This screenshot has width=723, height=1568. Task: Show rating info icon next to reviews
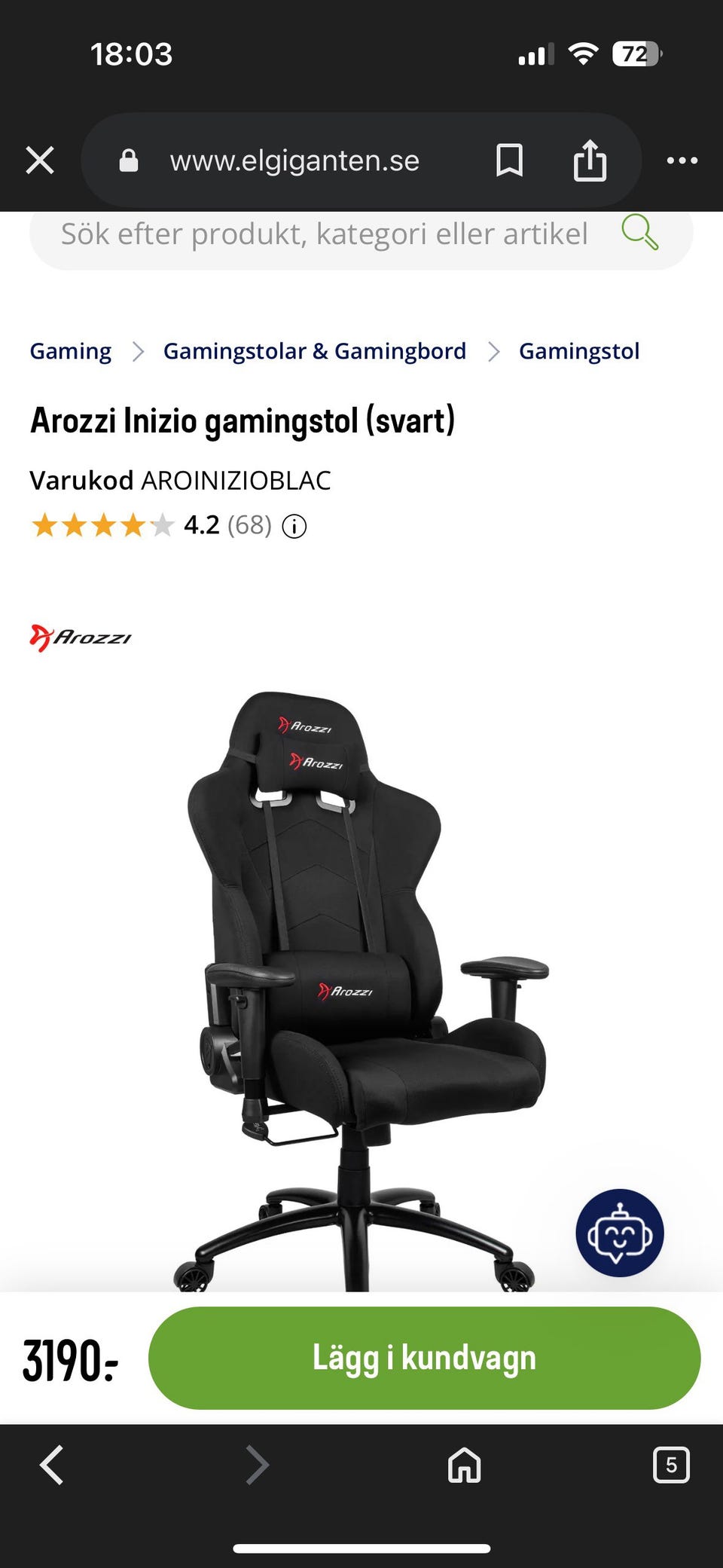(x=294, y=526)
